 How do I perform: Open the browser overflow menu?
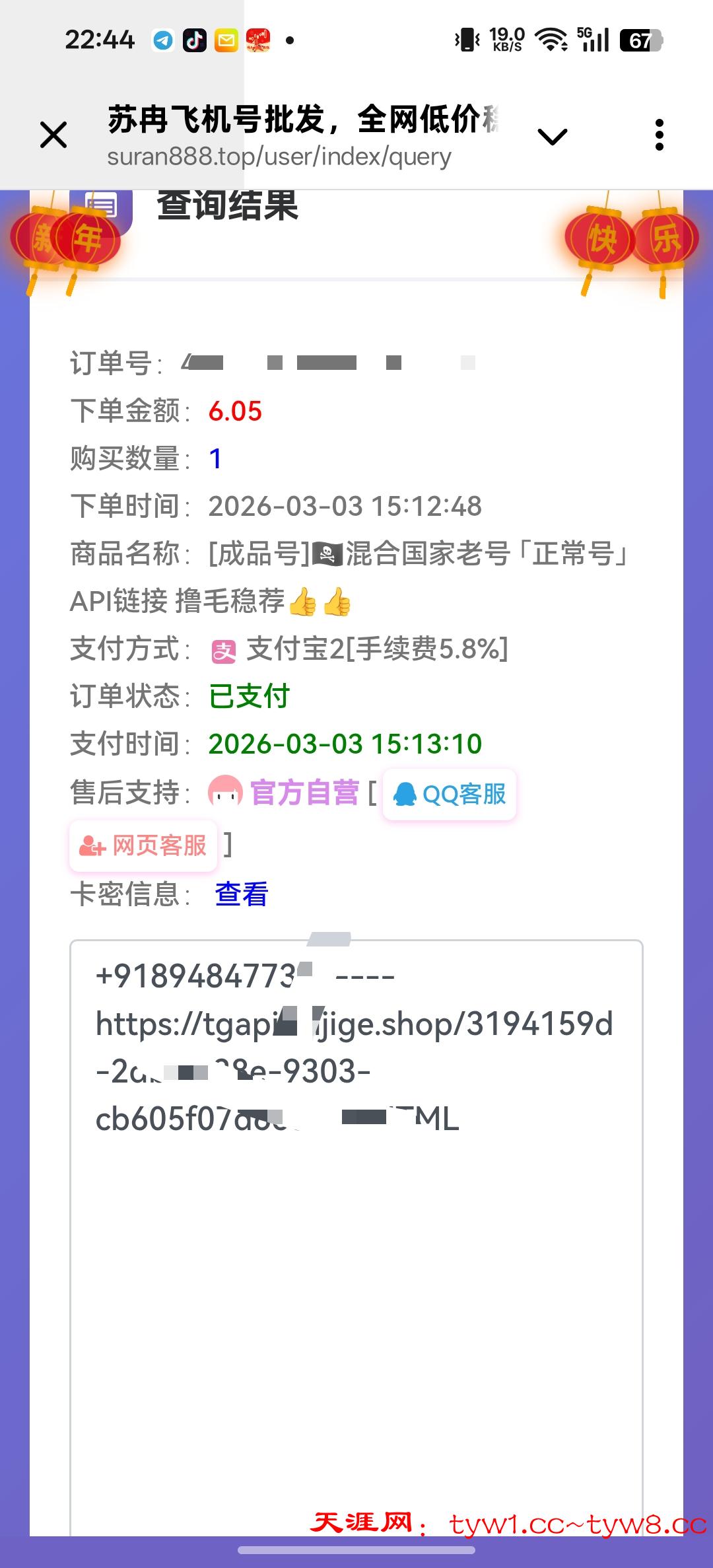[x=659, y=135]
